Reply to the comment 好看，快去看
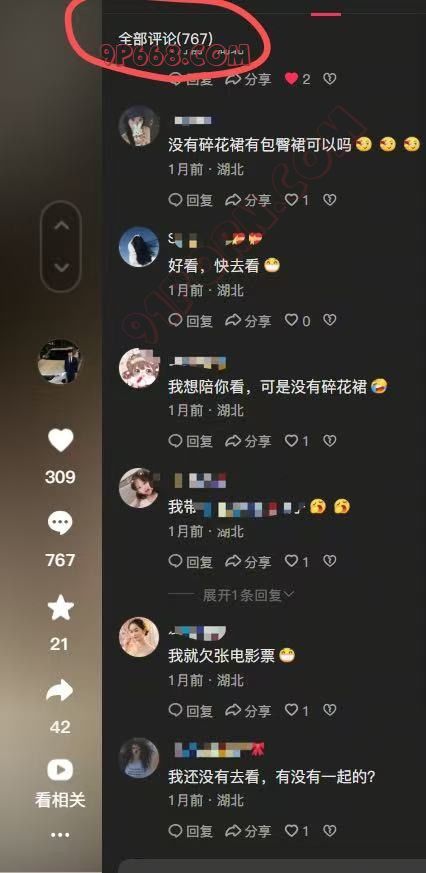Image resolution: width=426 pixels, height=873 pixels. click(x=190, y=320)
